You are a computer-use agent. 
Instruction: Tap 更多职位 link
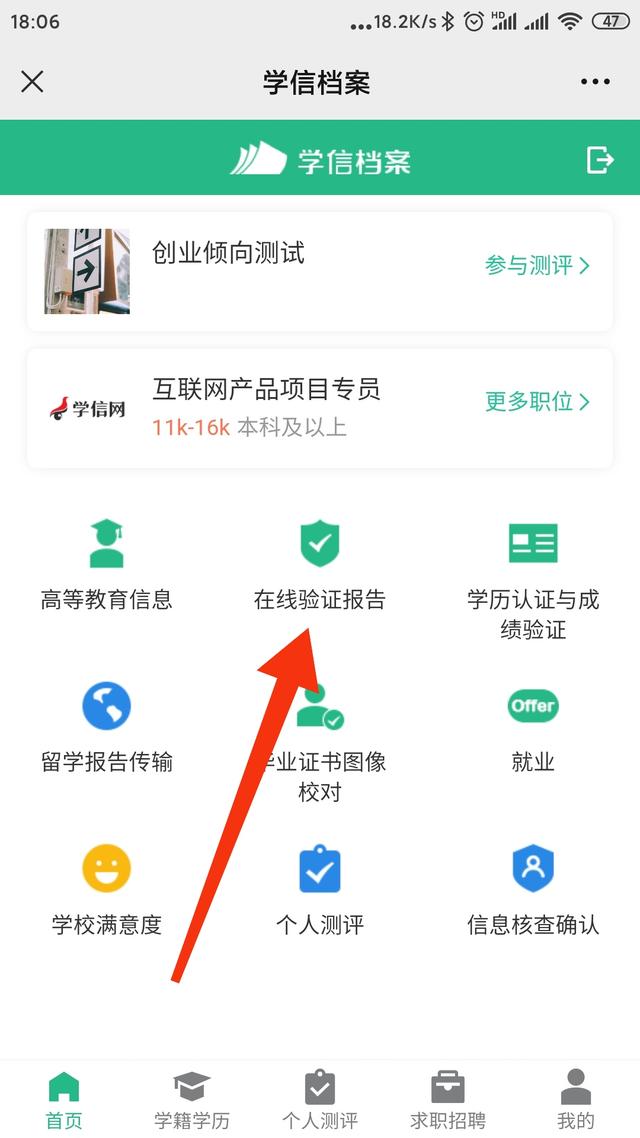[538, 401]
